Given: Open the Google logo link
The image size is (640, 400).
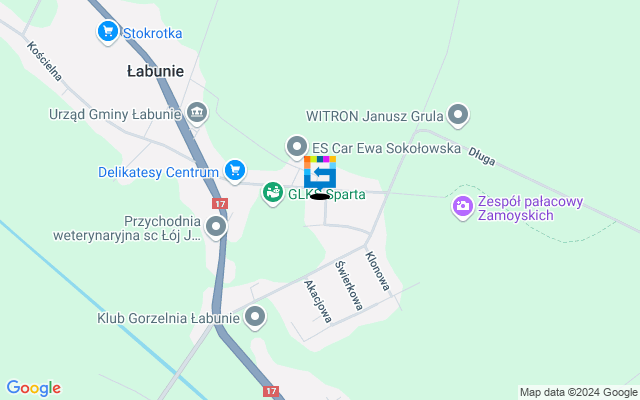Looking at the screenshot, I should [33, 388].
